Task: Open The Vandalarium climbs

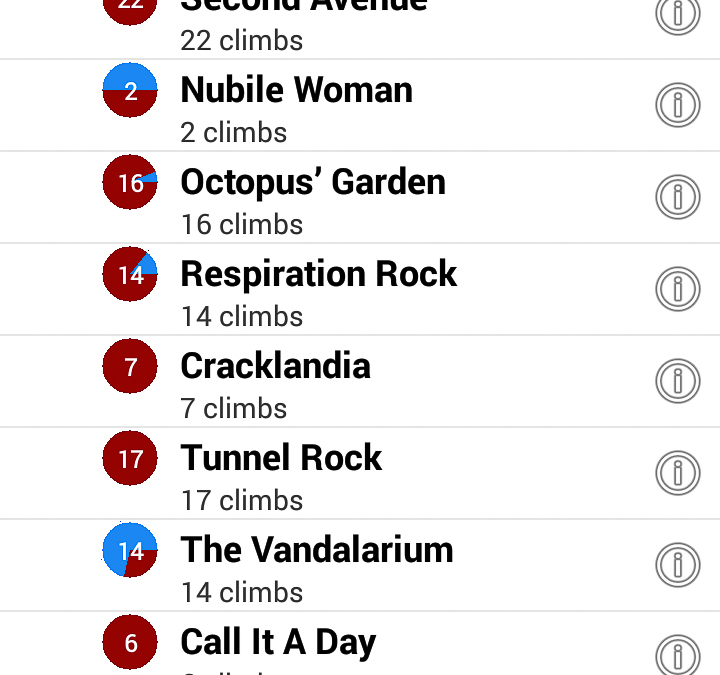Action: coord(317,566)
